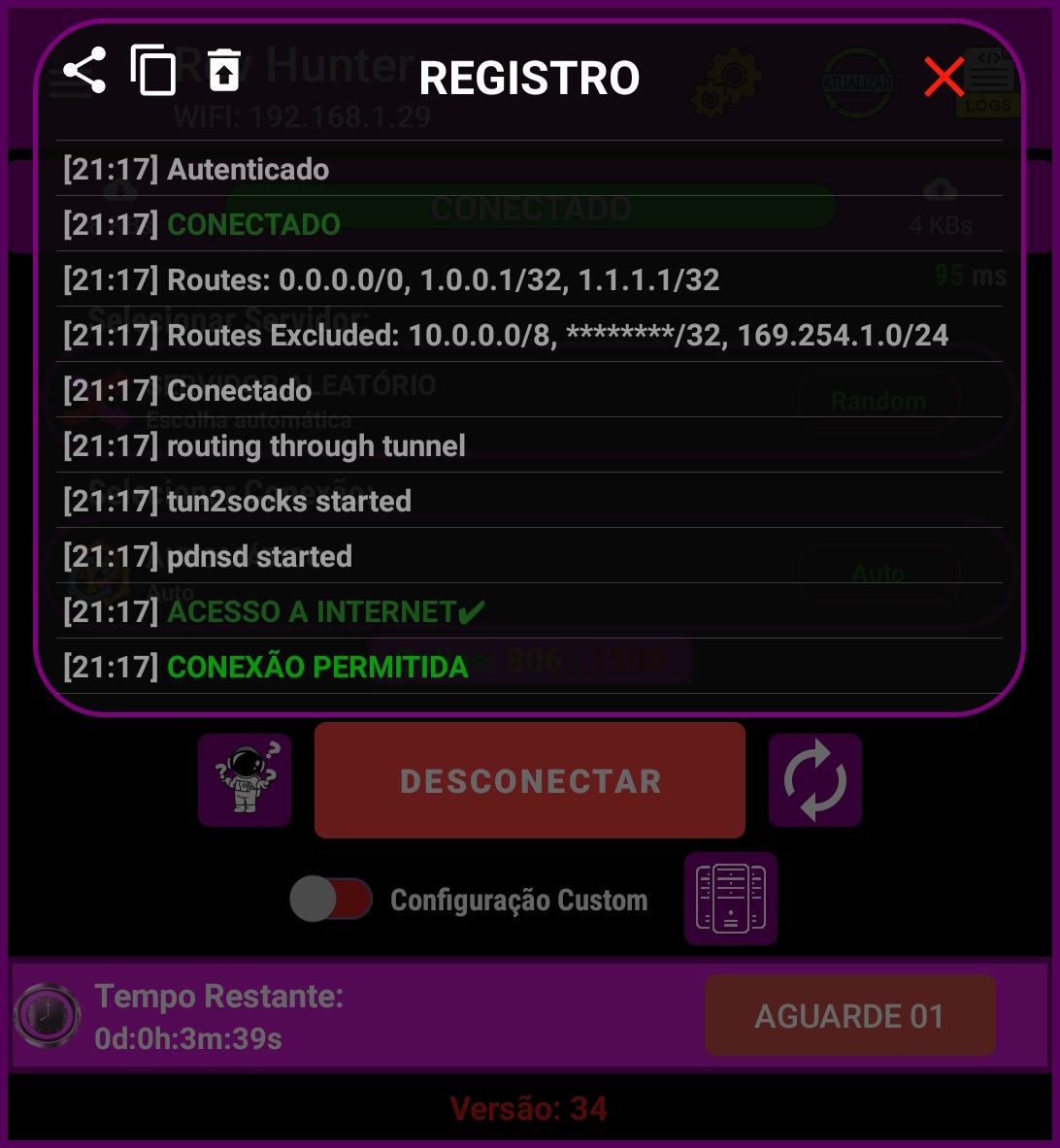The width and height of the screenshot is (1060, 1148).
Task: Clear the log with the trash icon
Action: 224,71
